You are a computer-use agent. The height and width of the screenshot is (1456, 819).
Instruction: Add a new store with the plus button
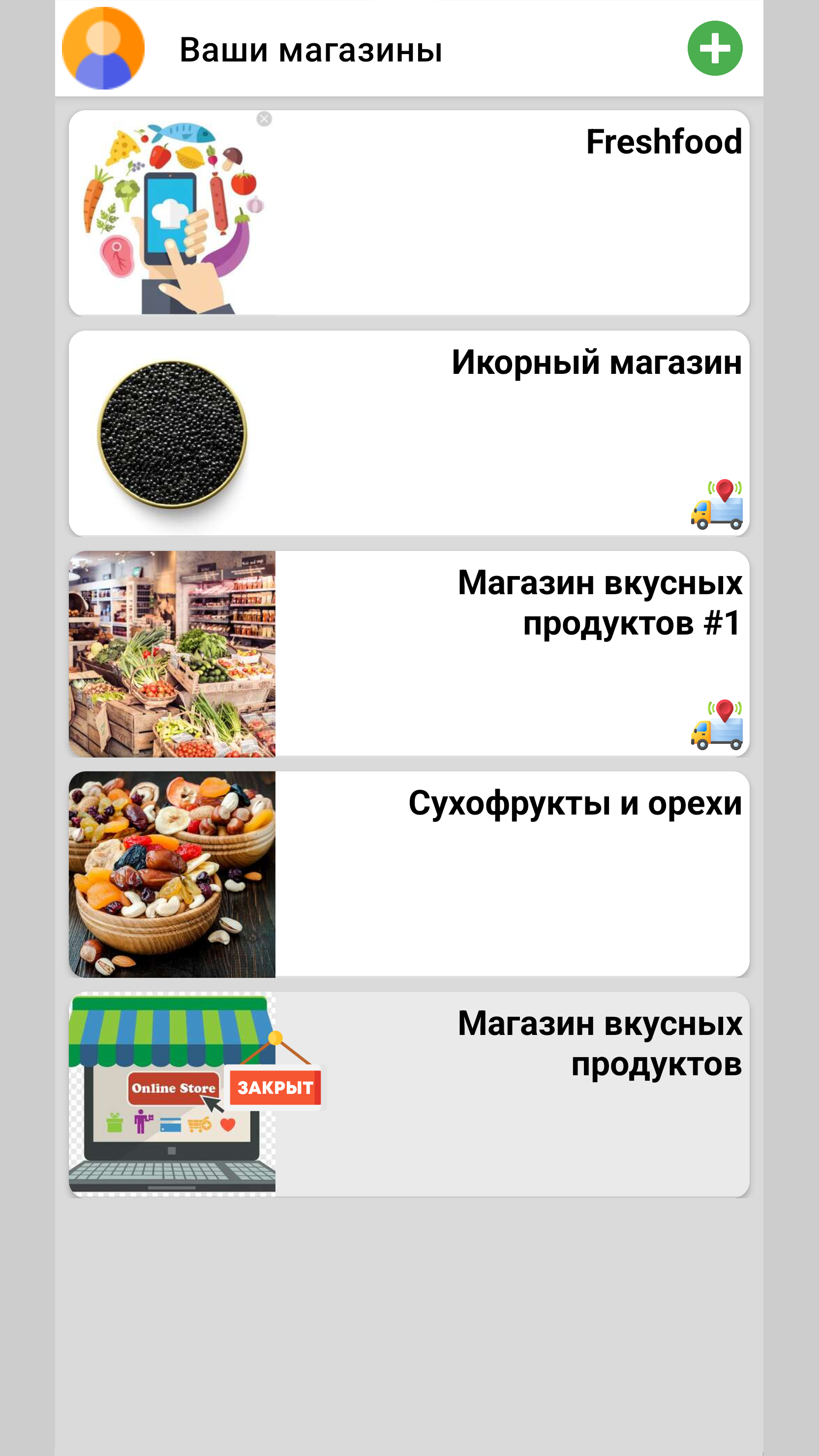[715, 49]
